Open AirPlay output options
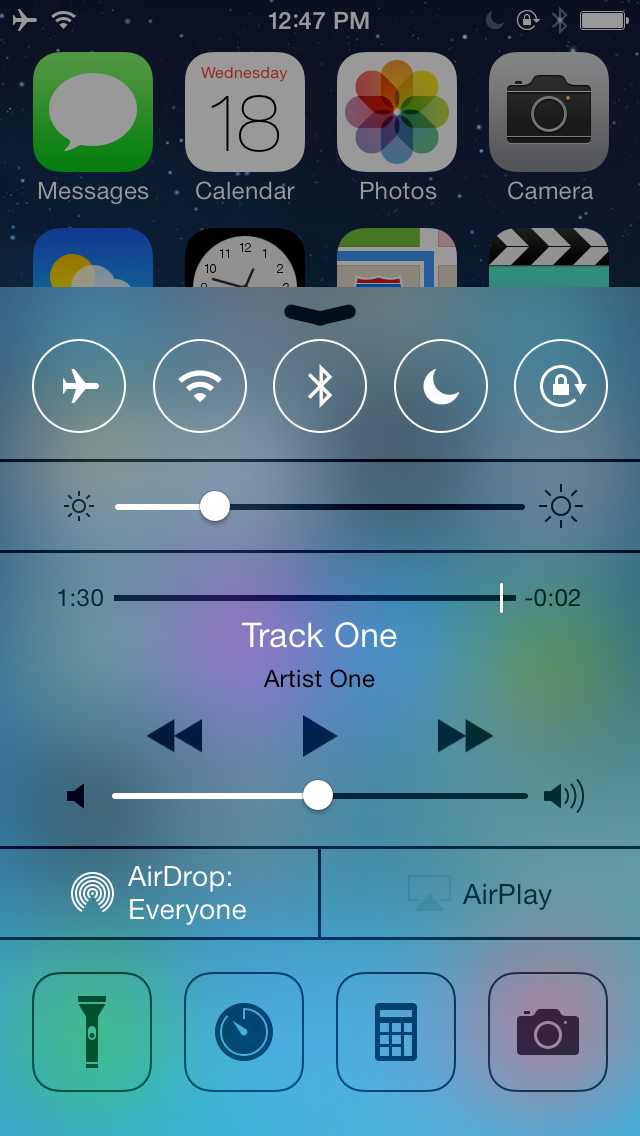This screenshot has height=1136, width=640. click(x=480, y=893)
